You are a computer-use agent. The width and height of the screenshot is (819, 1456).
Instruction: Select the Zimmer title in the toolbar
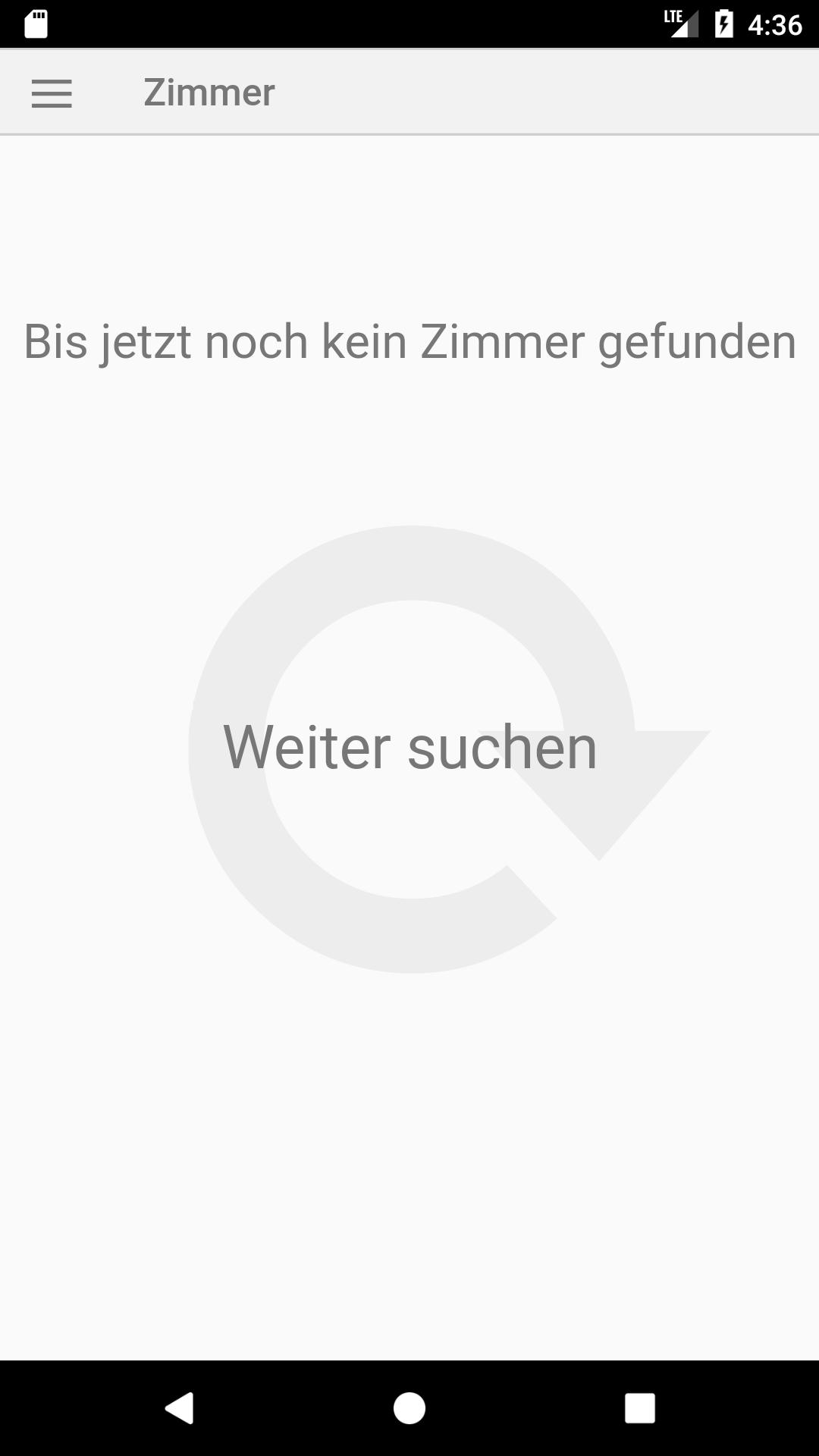point(209,92)
